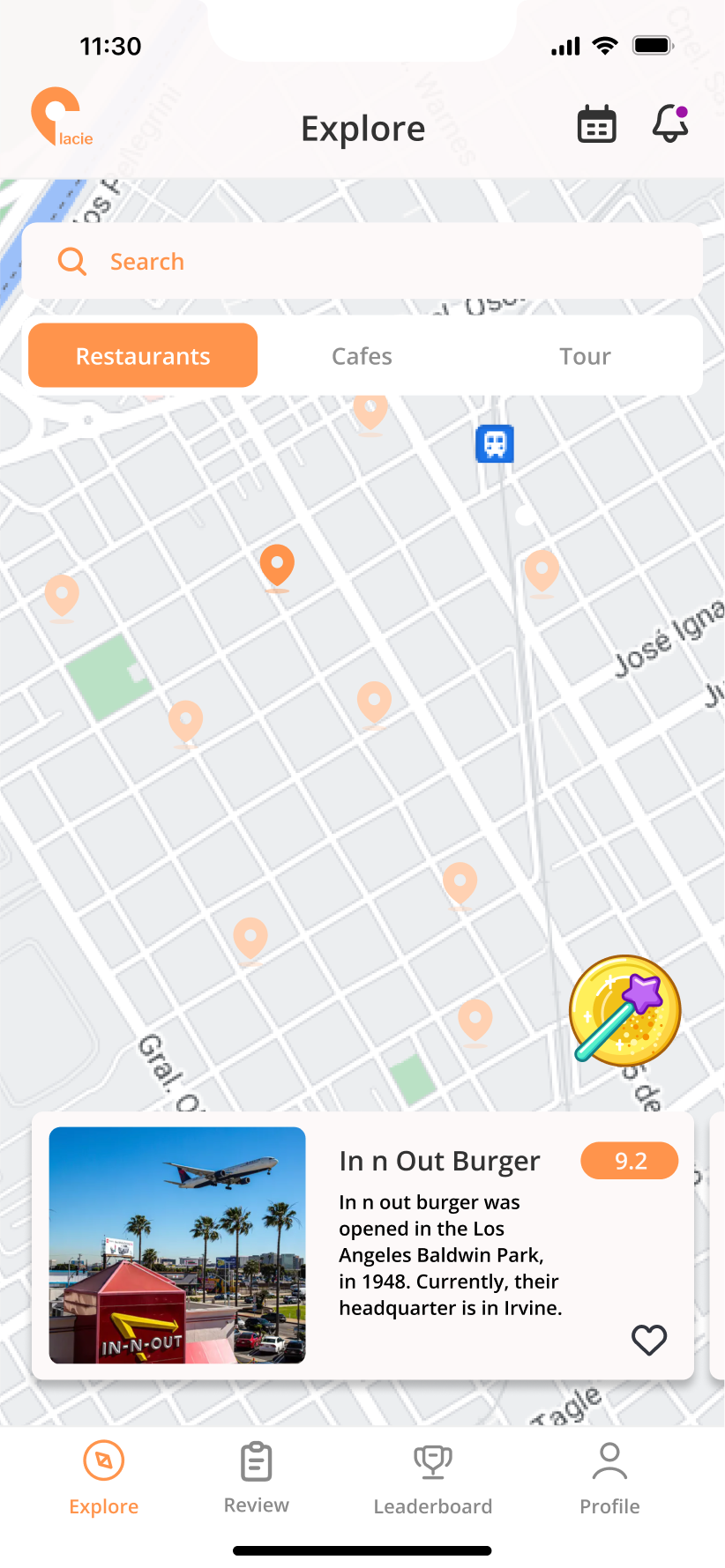Tap the highlighted orange map pin
The width and height of the screenshot is (725, 1568).
277,565
